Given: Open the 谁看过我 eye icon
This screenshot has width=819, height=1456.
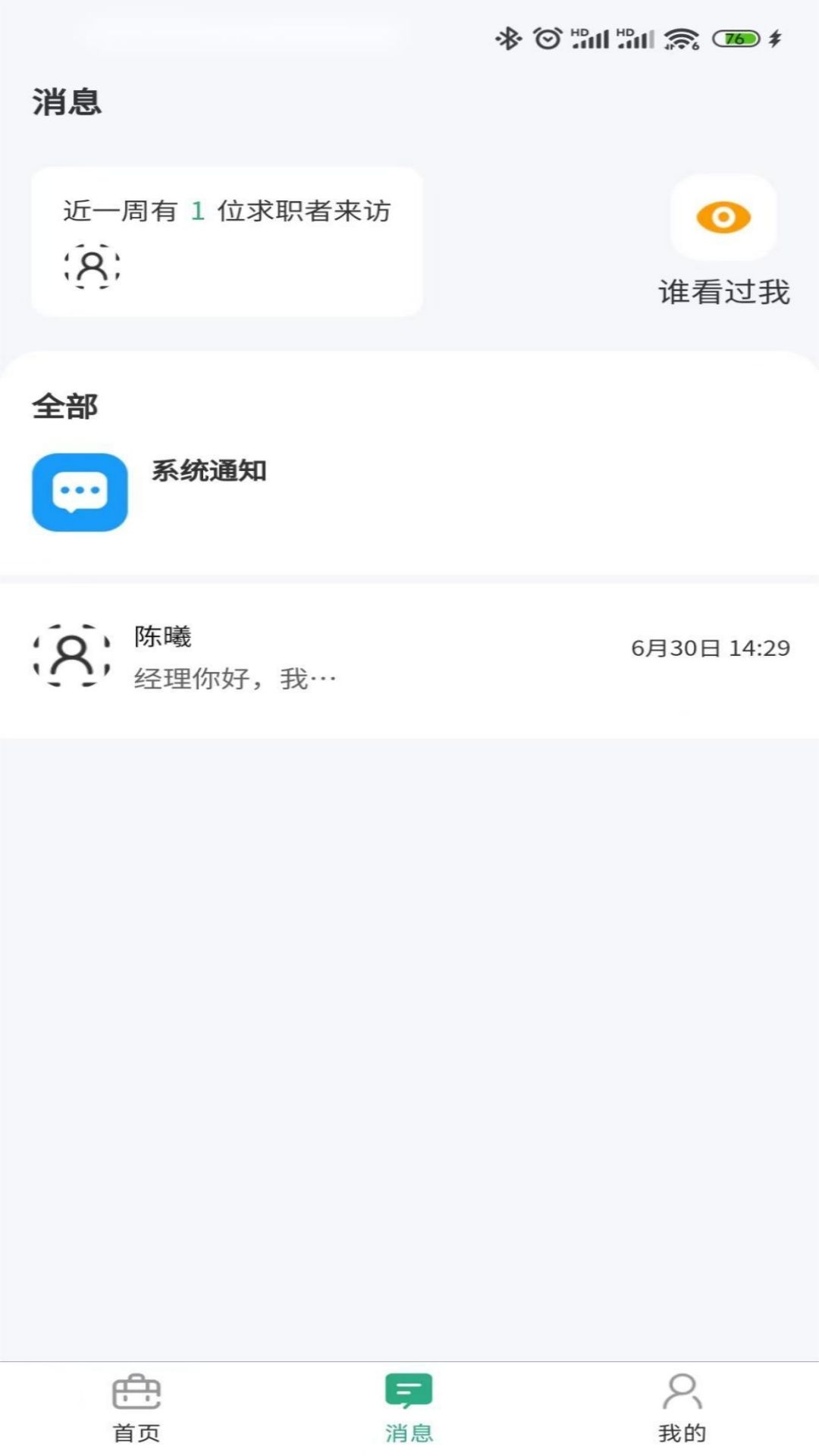Looking at the screenshot, I should [723, 219].
